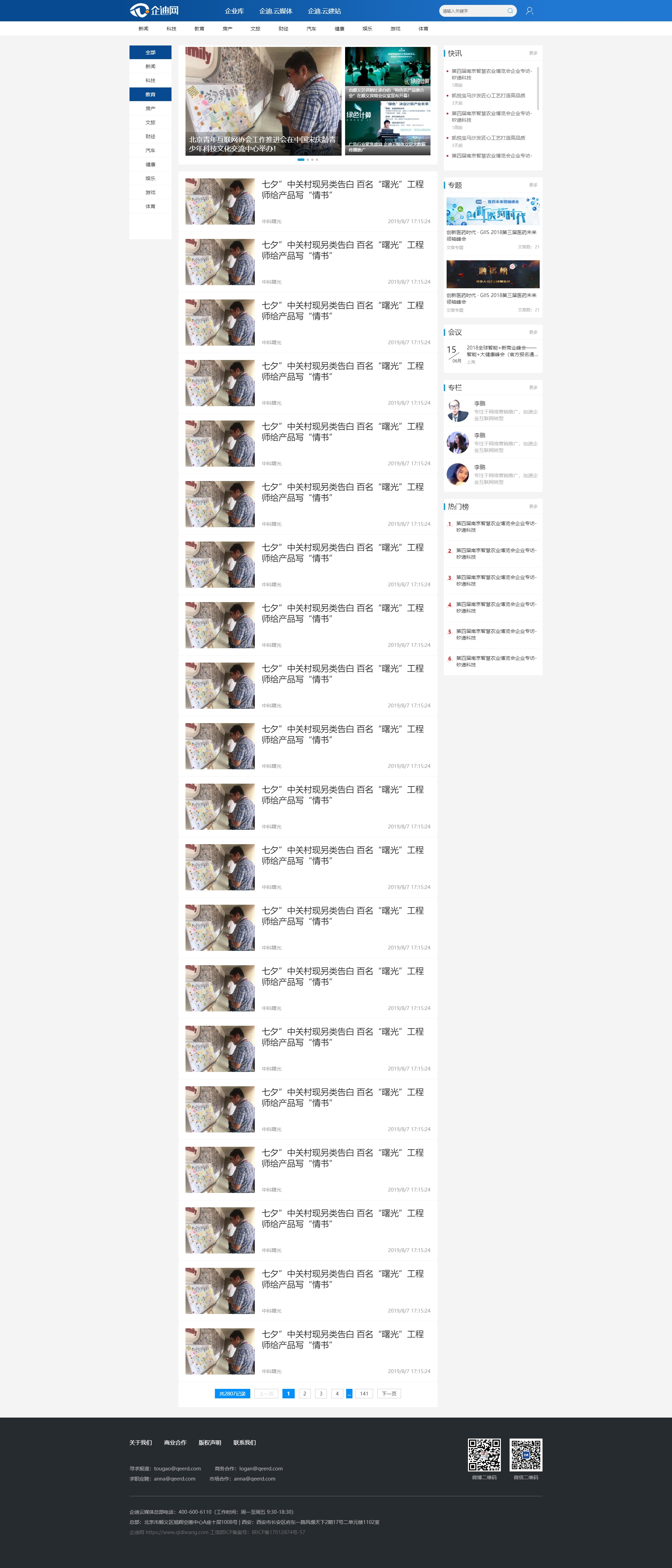Select 财经 in the sidebar category list

point(150,136)
